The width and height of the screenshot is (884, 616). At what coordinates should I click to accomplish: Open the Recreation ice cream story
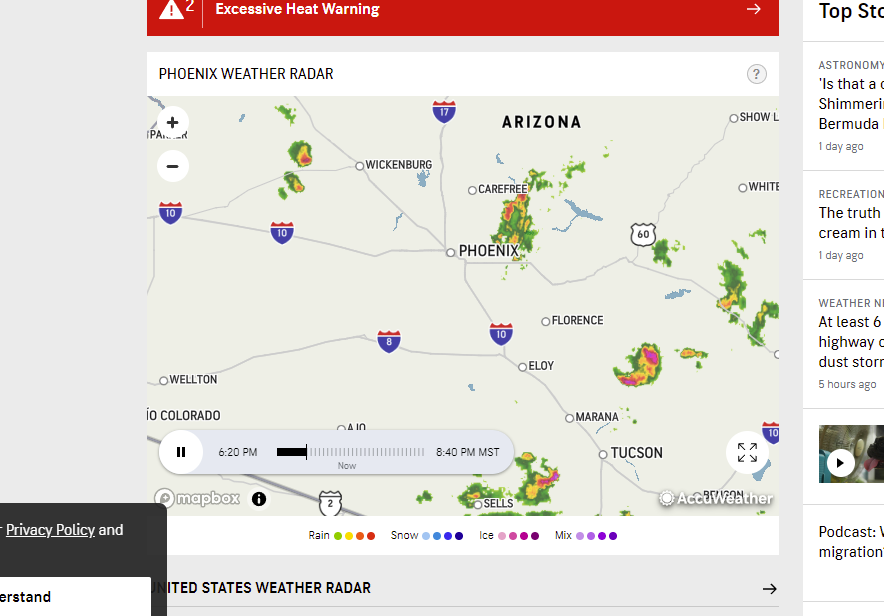[x=850, y=222]
